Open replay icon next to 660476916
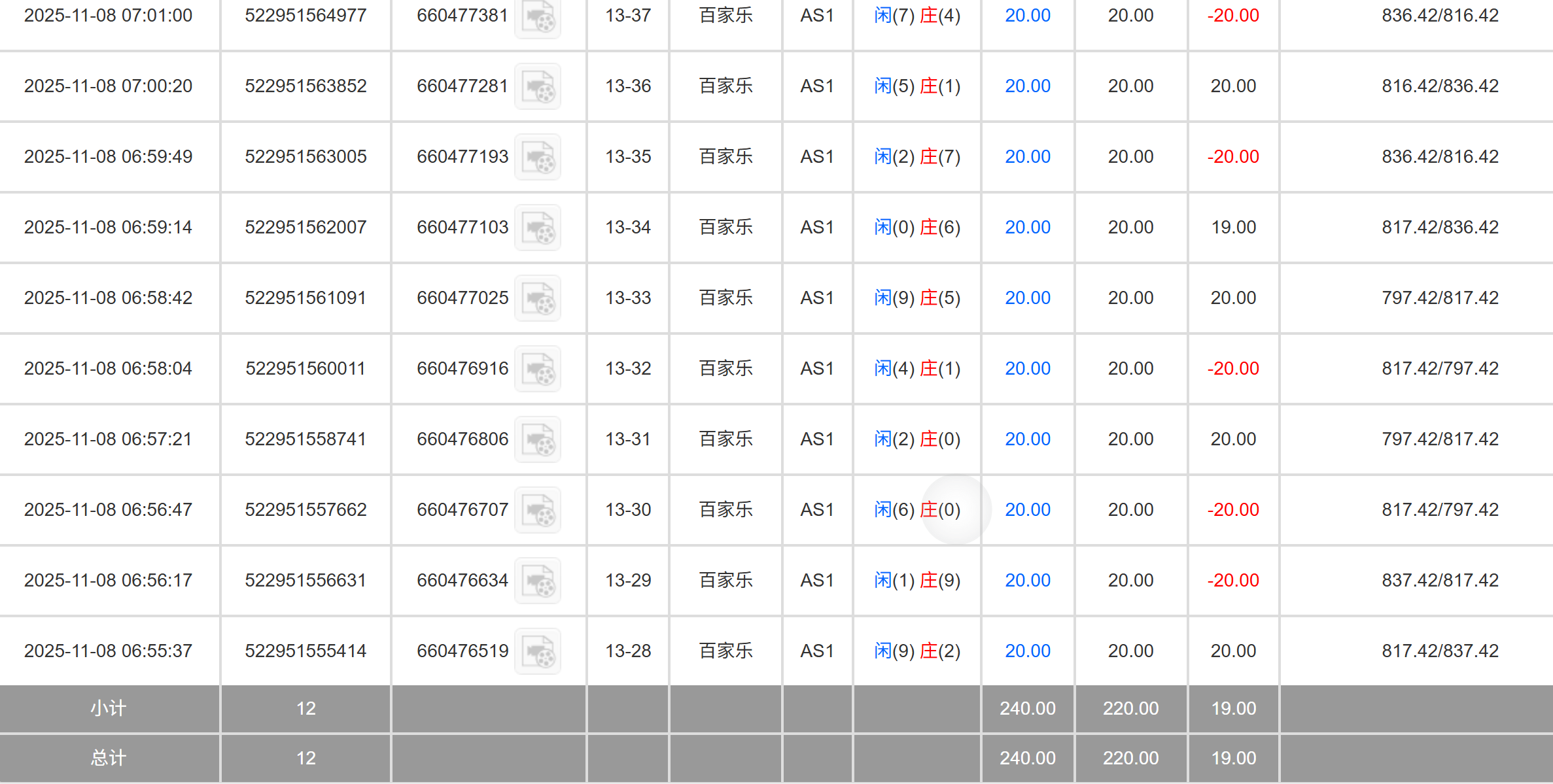 point(538,369)
